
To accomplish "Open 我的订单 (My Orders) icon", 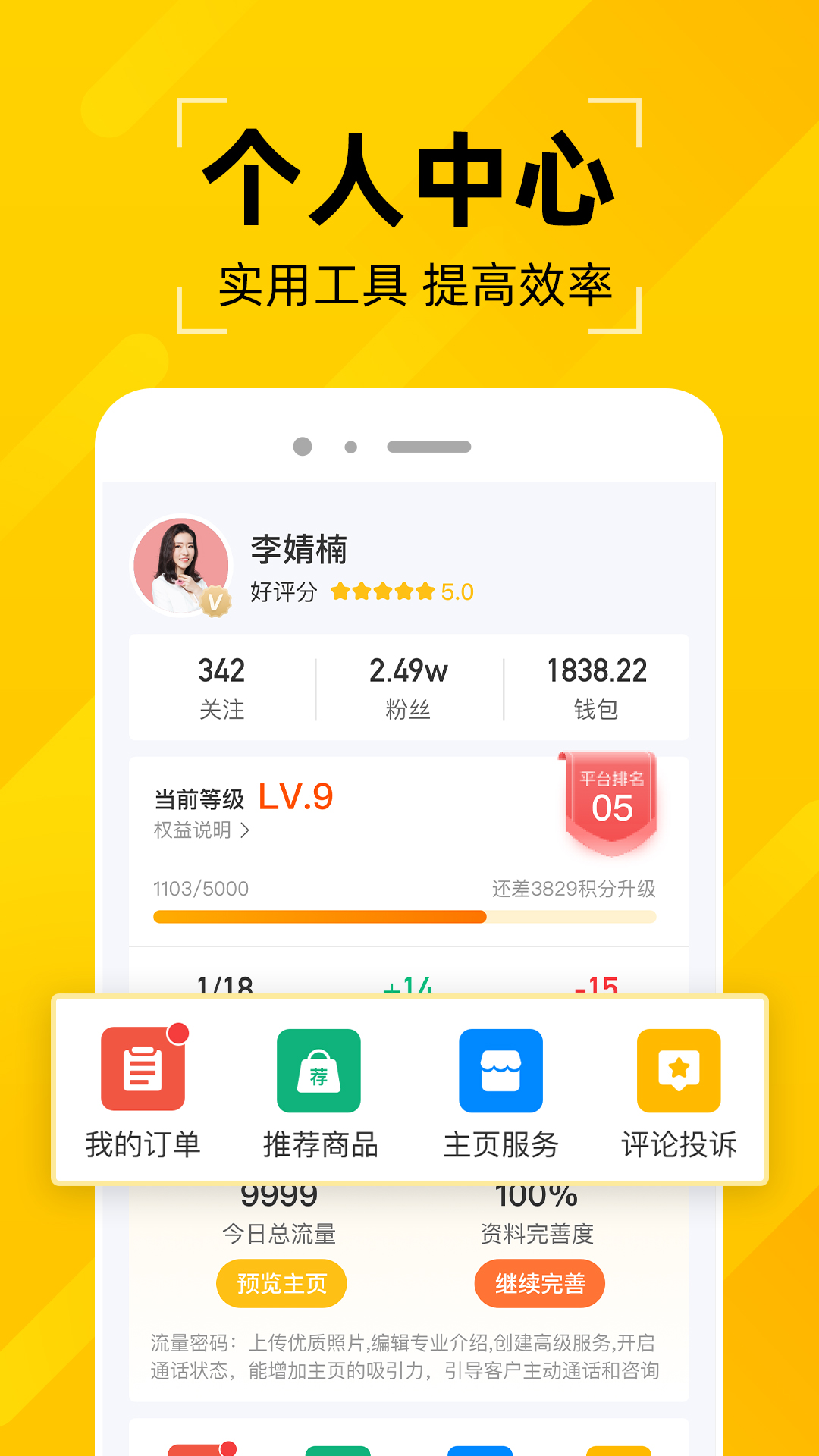I will (x=144, y=1069).
